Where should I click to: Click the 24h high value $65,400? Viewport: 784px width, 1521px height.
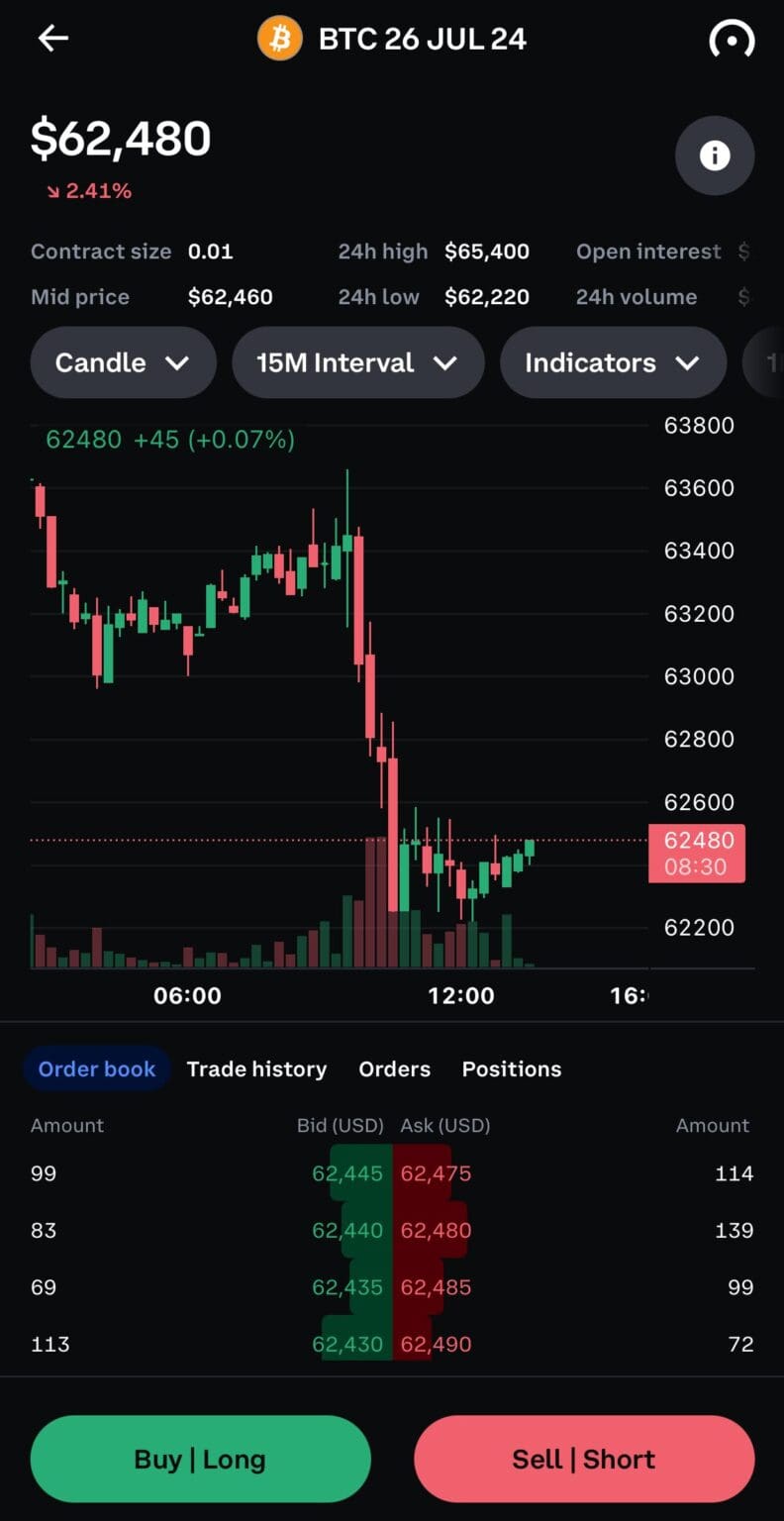point(487,252)
